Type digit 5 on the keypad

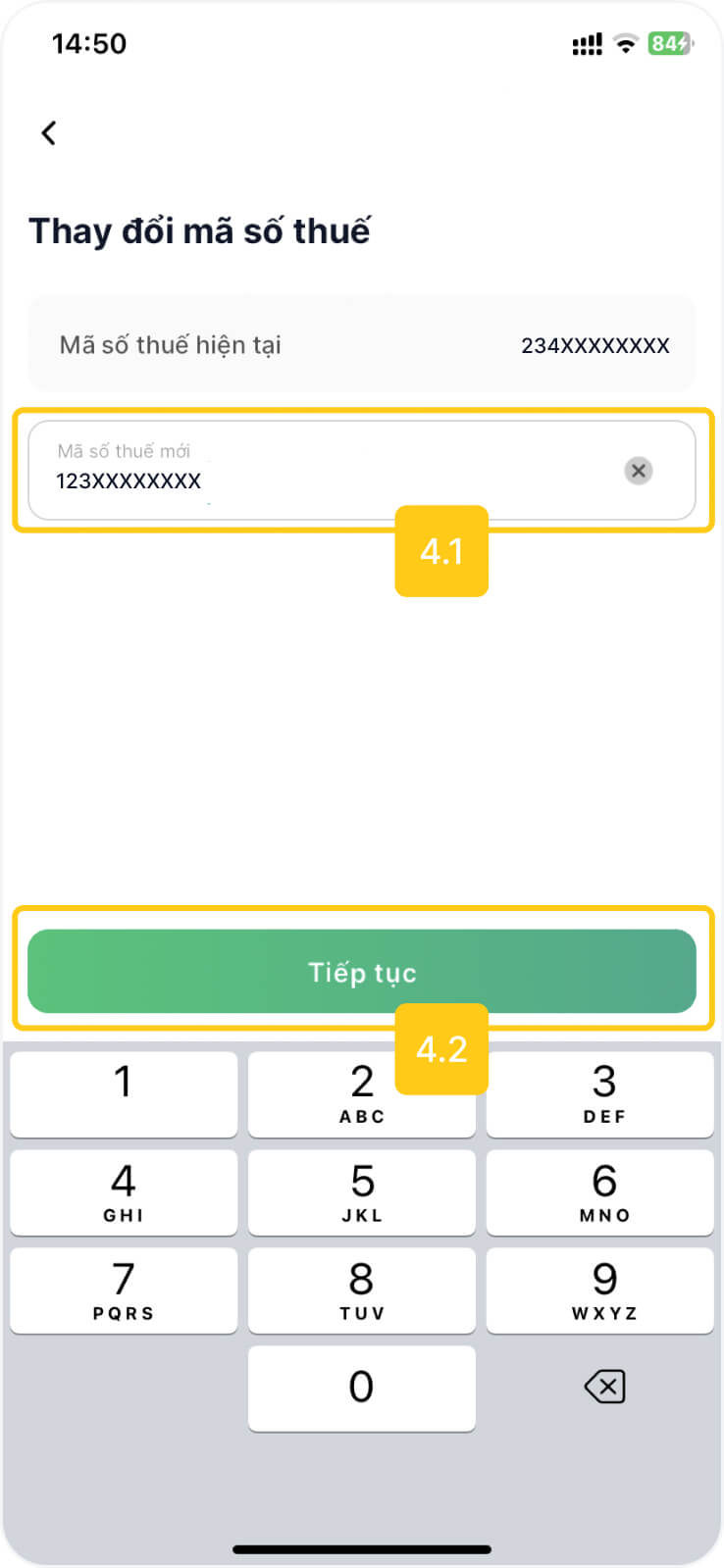361,1192
